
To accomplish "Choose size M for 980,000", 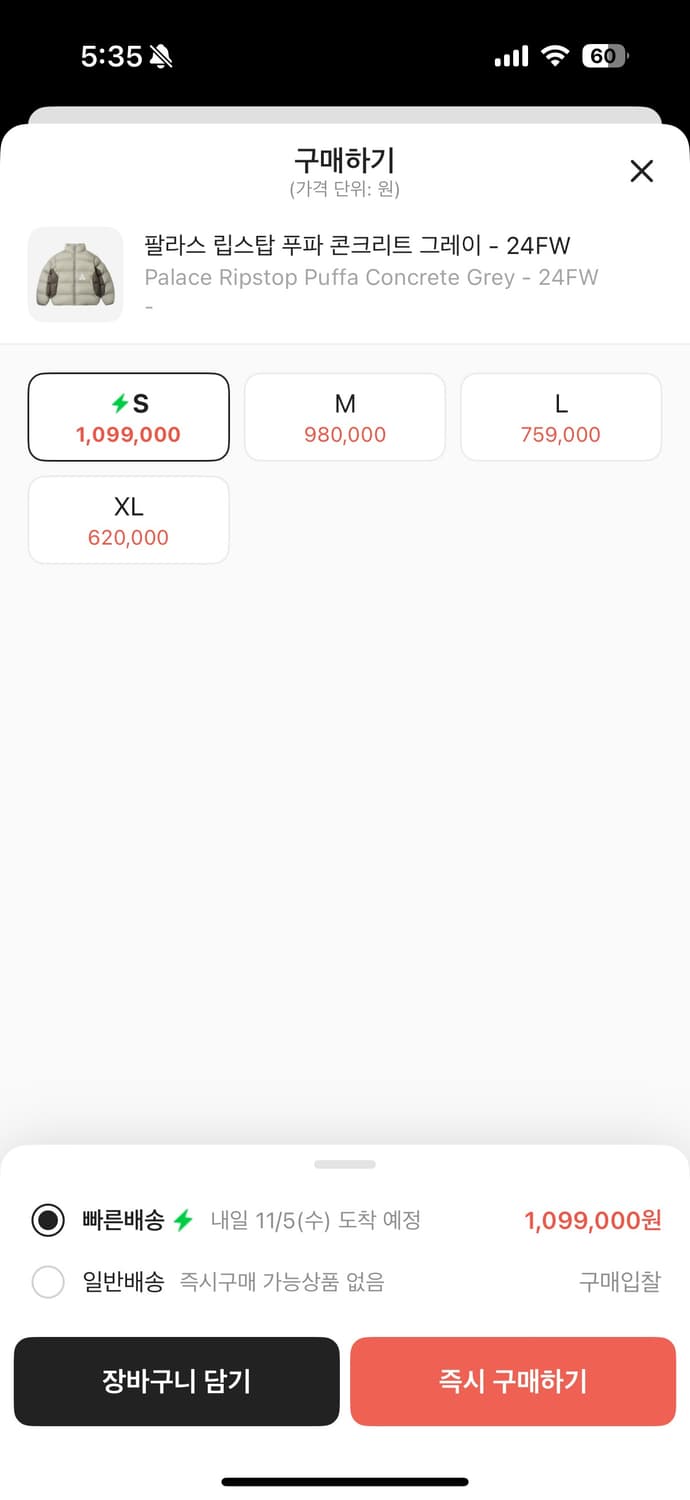I will [345, 418].
